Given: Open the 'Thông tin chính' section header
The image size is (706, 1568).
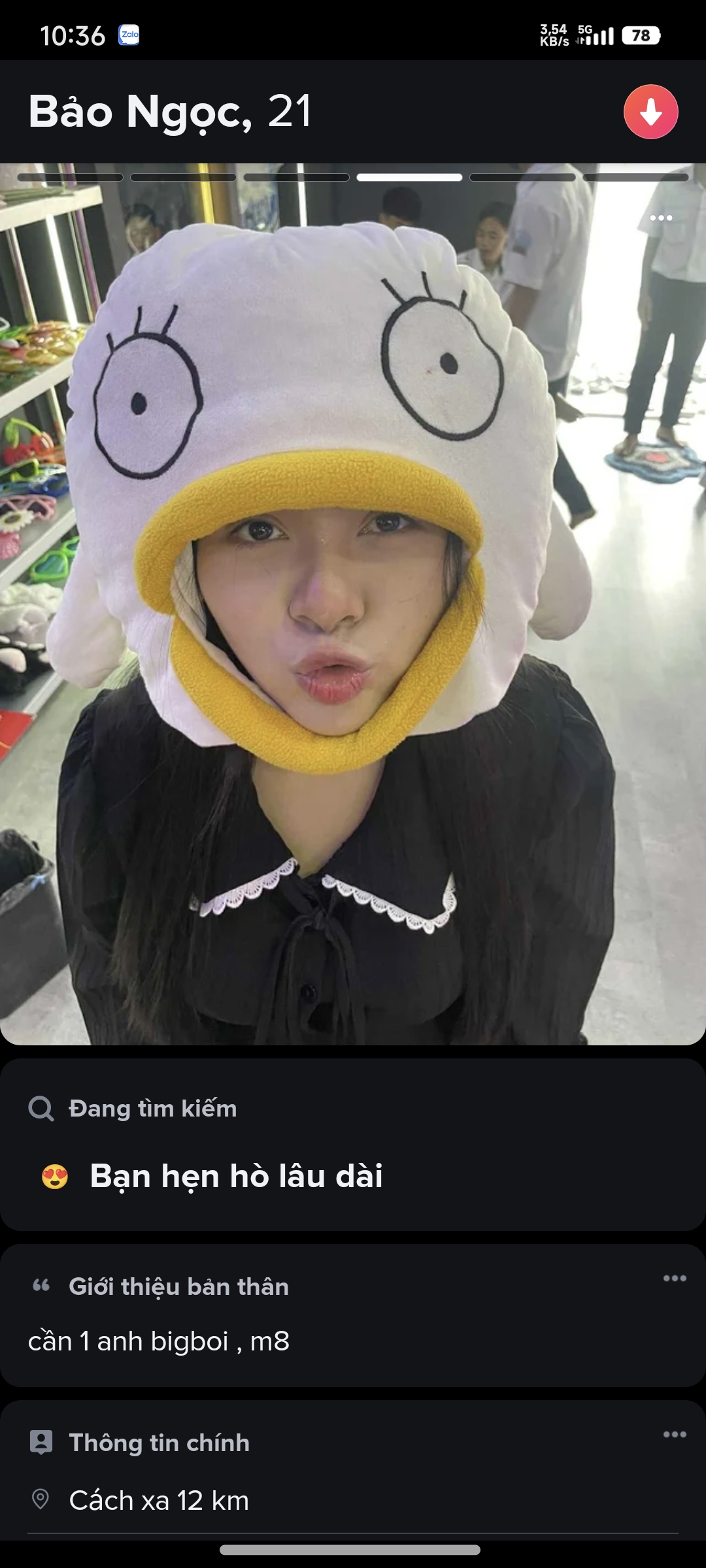Looking at the screenshot, I should click(x=160, y=1443).
